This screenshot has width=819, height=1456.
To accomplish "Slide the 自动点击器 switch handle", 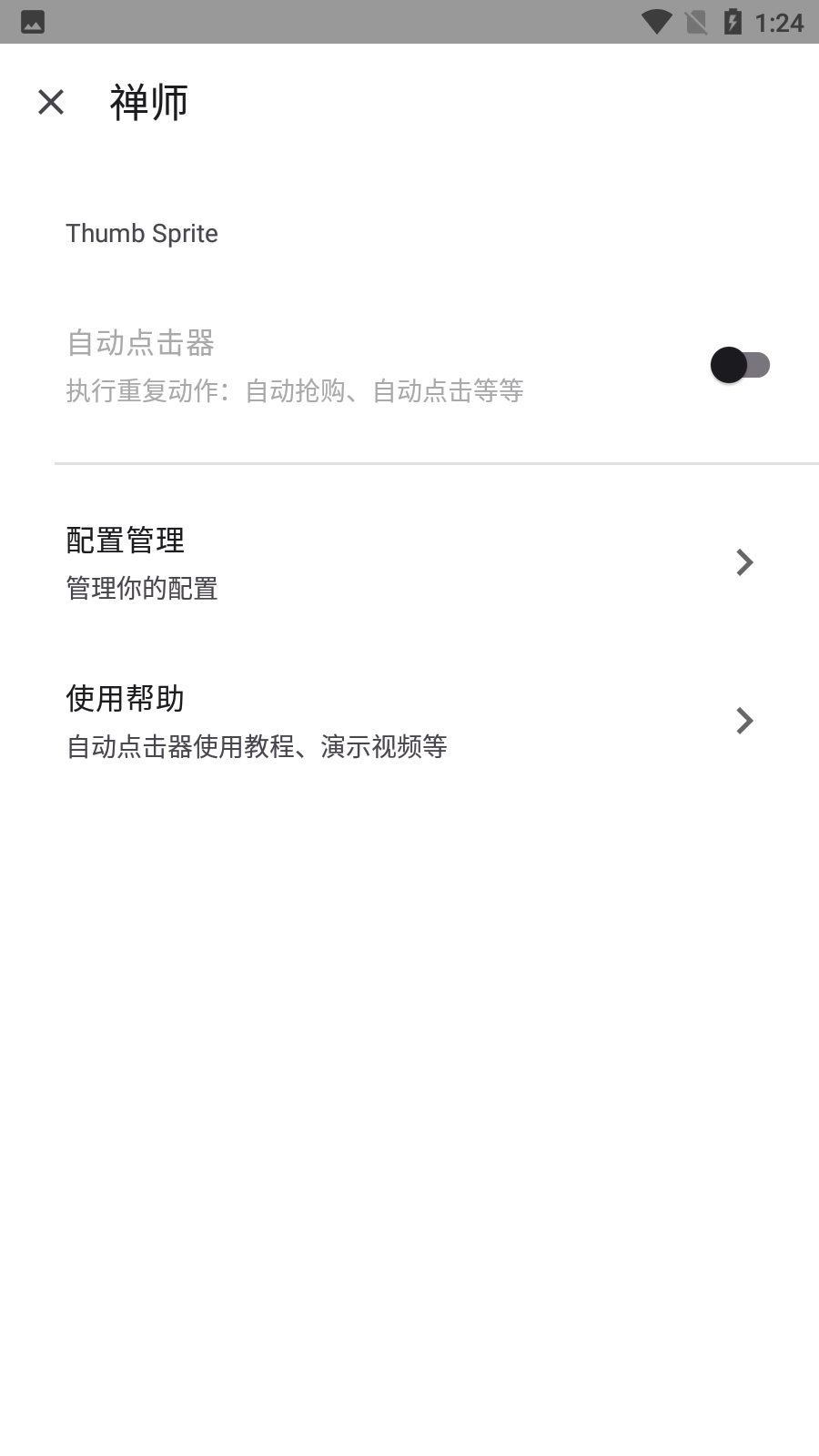I will tap(727, 364).
